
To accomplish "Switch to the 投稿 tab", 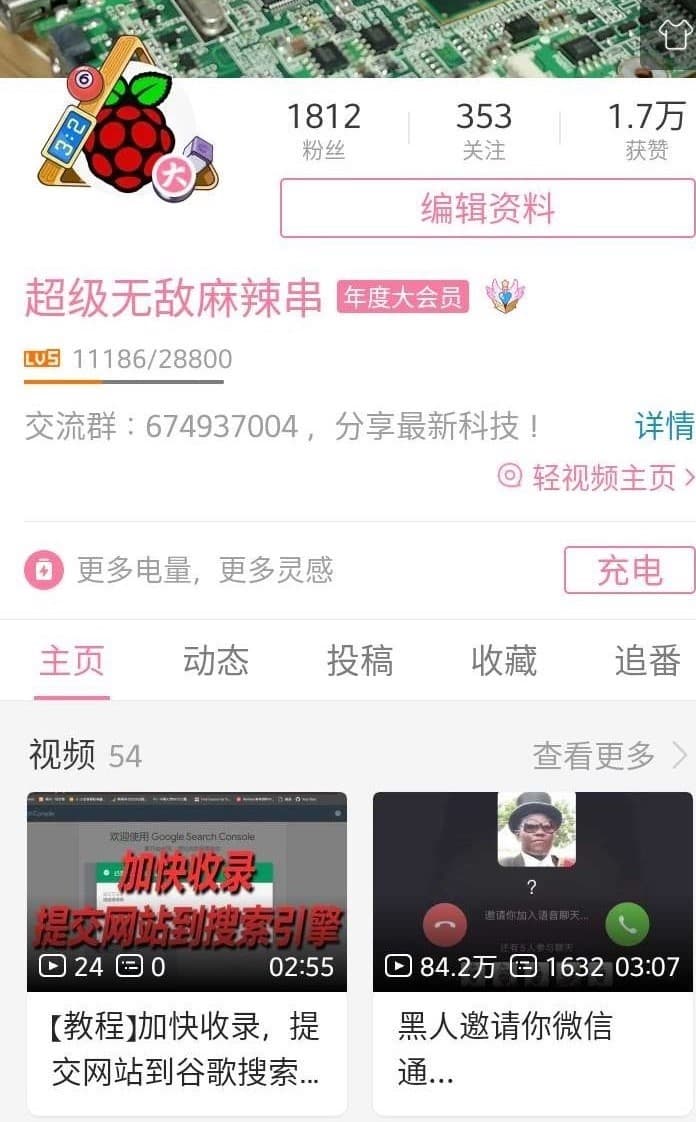I will (x=360, y=661).
